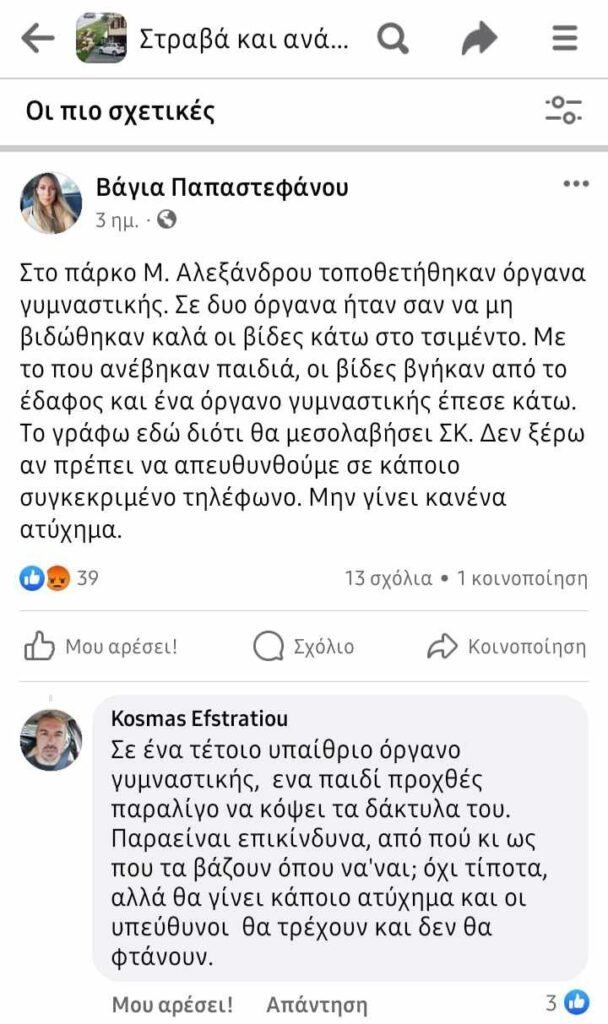The width and height of the screenshot is (608, 1024).
Task: Like Kosmas Efstratiou's comment
Action: 172,1004
